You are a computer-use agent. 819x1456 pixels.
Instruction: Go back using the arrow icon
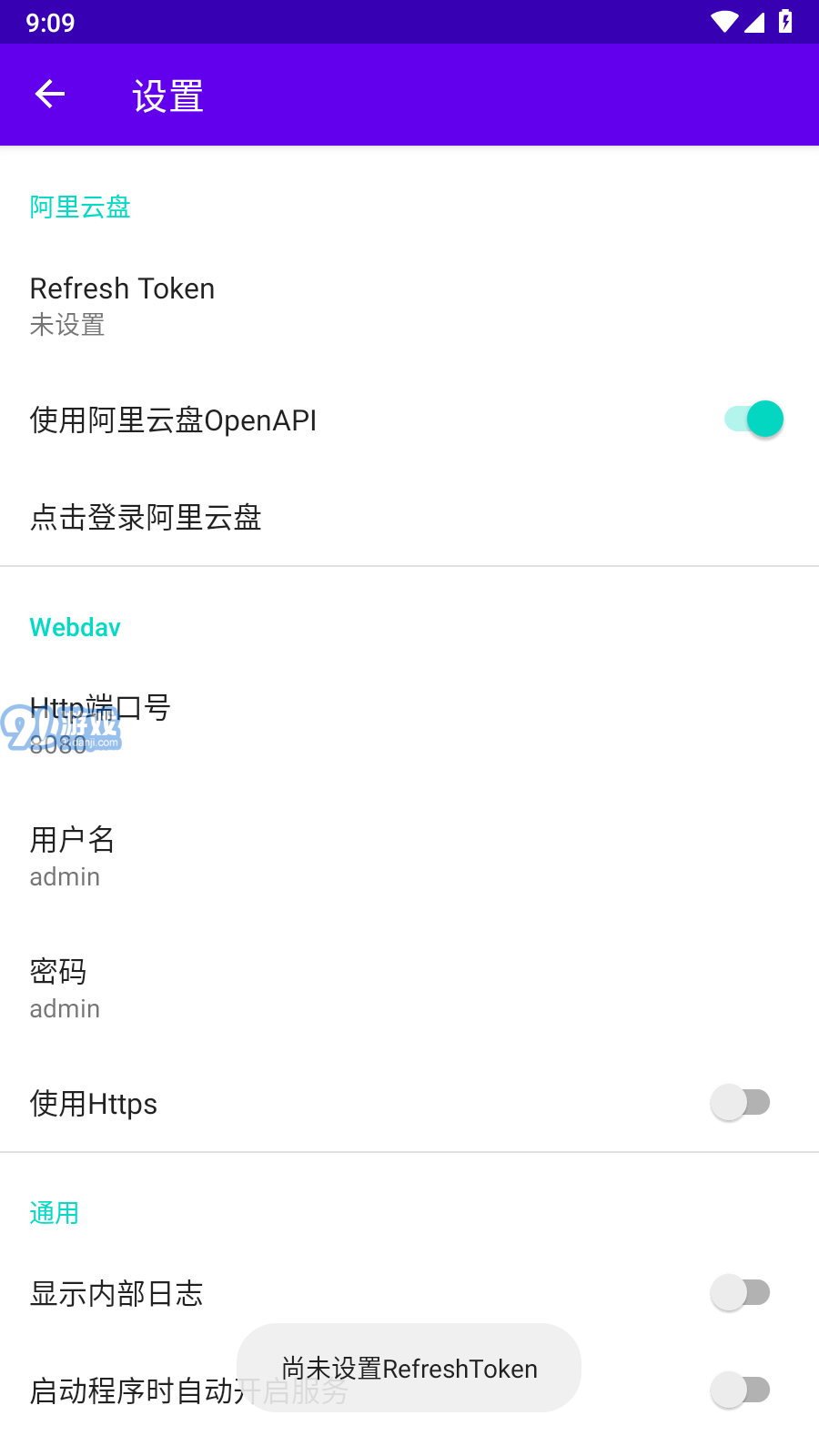click(x=50, y=94)
